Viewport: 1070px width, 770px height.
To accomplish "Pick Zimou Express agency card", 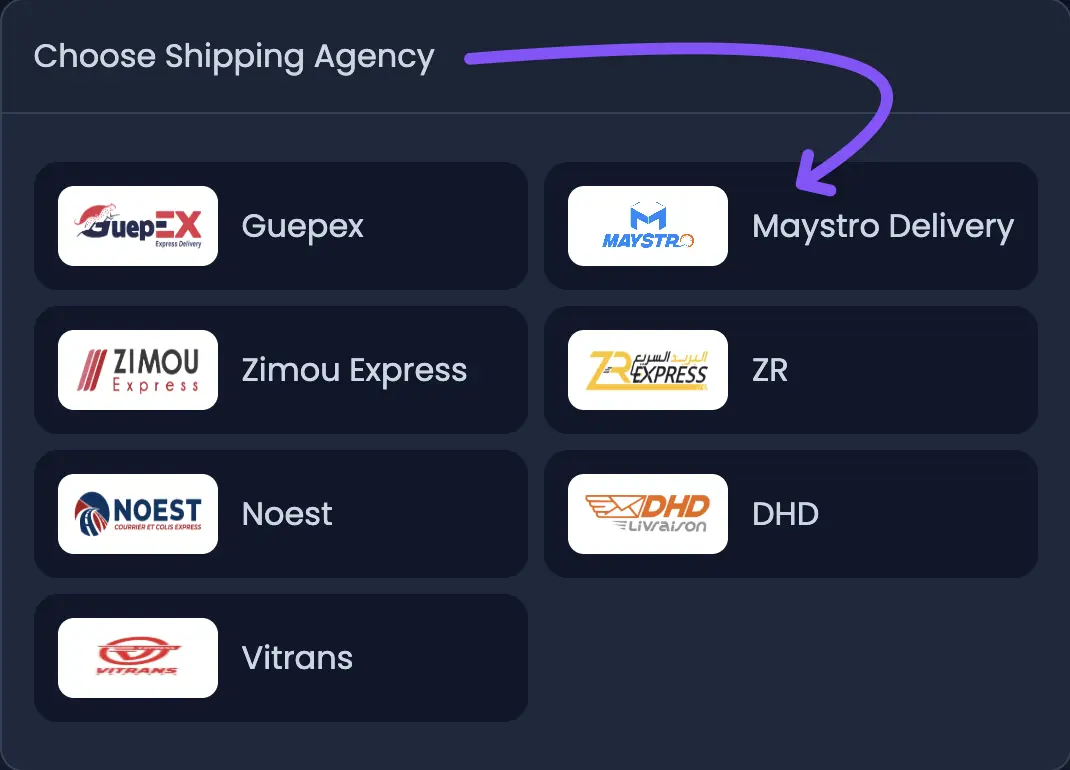I will click(281, 370).
